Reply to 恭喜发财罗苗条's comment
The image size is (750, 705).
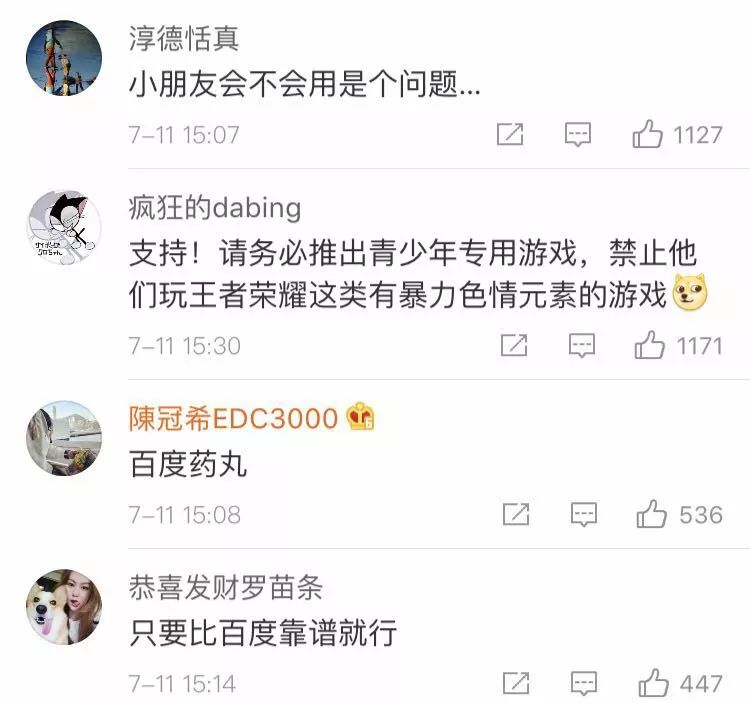[585, 683]
